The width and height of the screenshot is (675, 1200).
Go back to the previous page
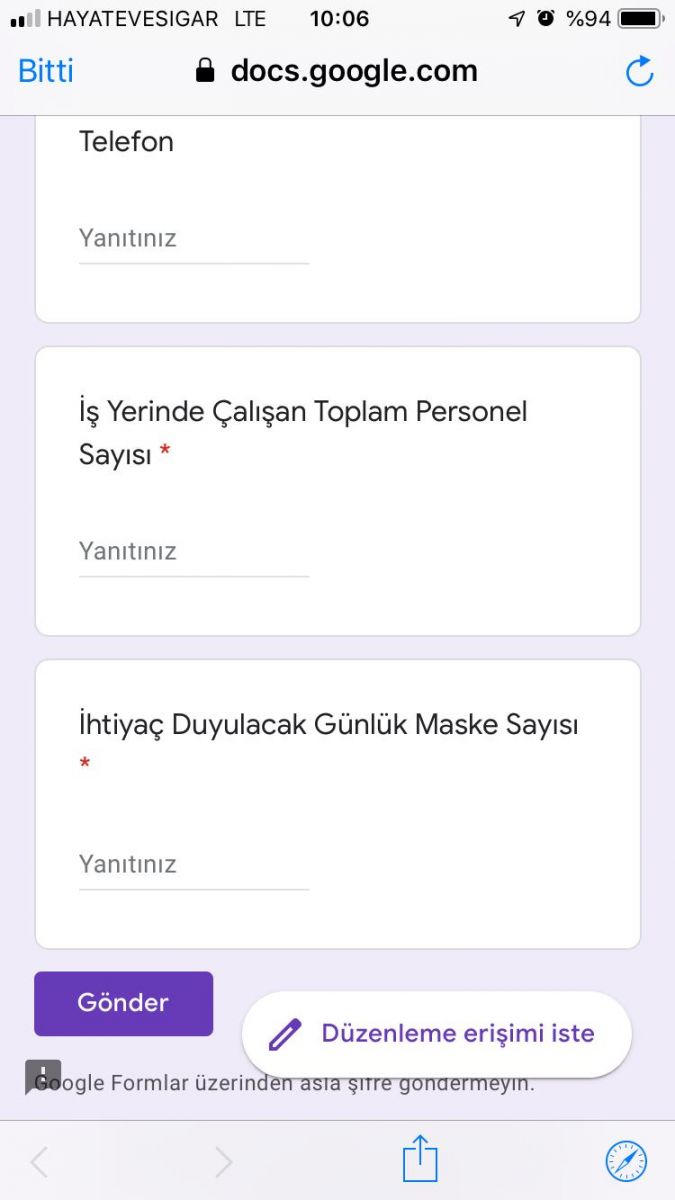[x=39, y=1161]
